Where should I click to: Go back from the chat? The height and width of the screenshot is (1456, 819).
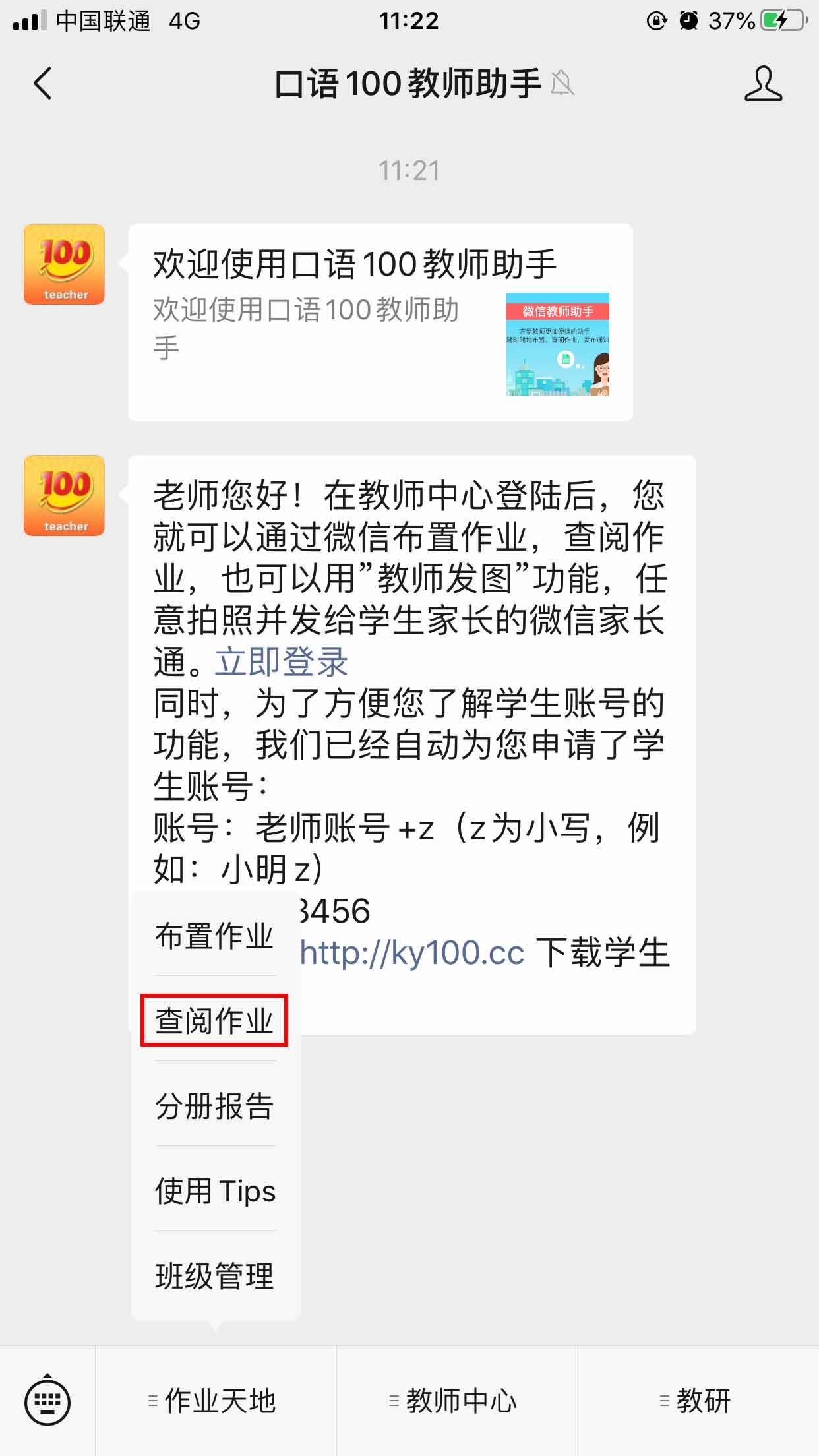pyautogui.click(x=43, y=84)
